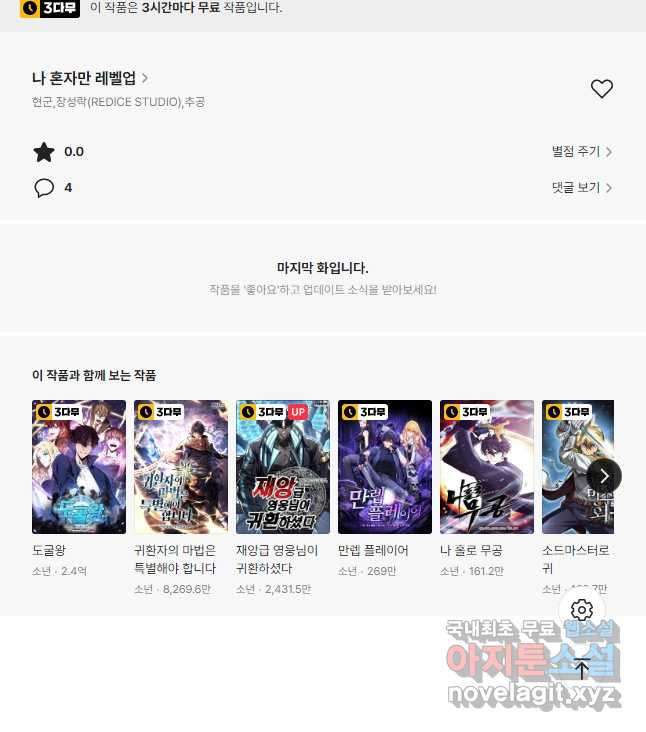Like this work with the heart icon
This screenshot has height=732, width=646.
tap(601, 89)
